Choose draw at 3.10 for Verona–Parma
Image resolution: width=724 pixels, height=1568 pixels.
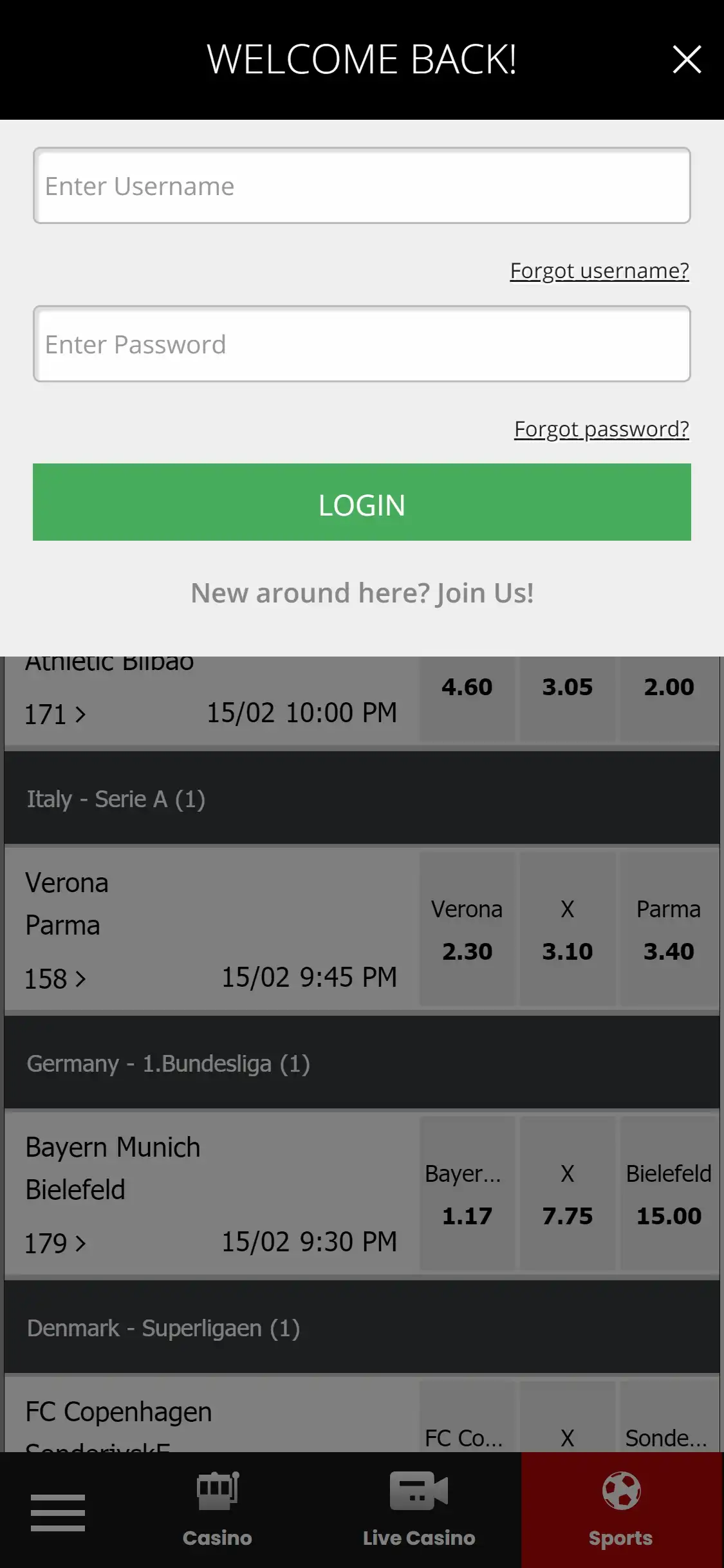tap(567, 930)
